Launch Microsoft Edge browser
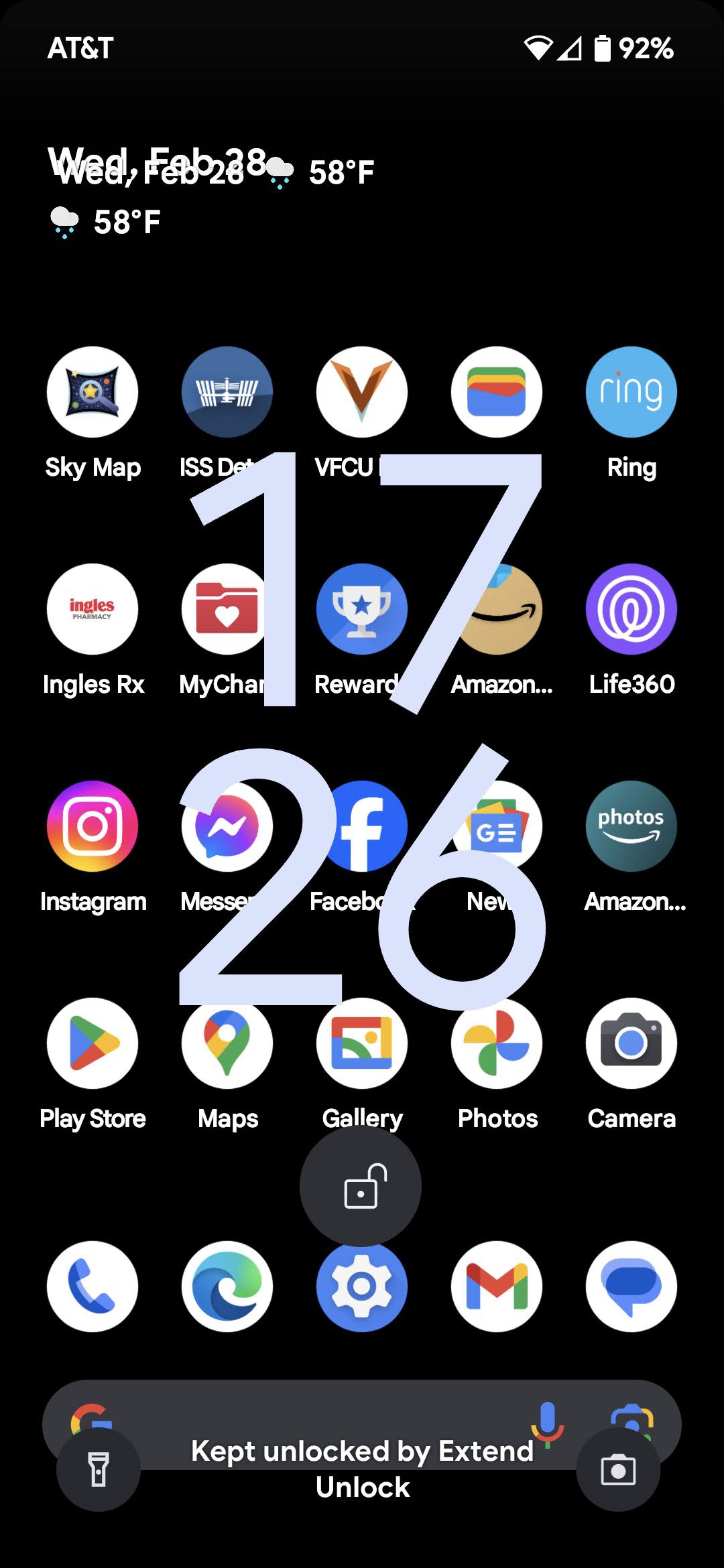The width and height of the screenshot is (724, 1568). pyautogui.click(x=227, y=1286)
